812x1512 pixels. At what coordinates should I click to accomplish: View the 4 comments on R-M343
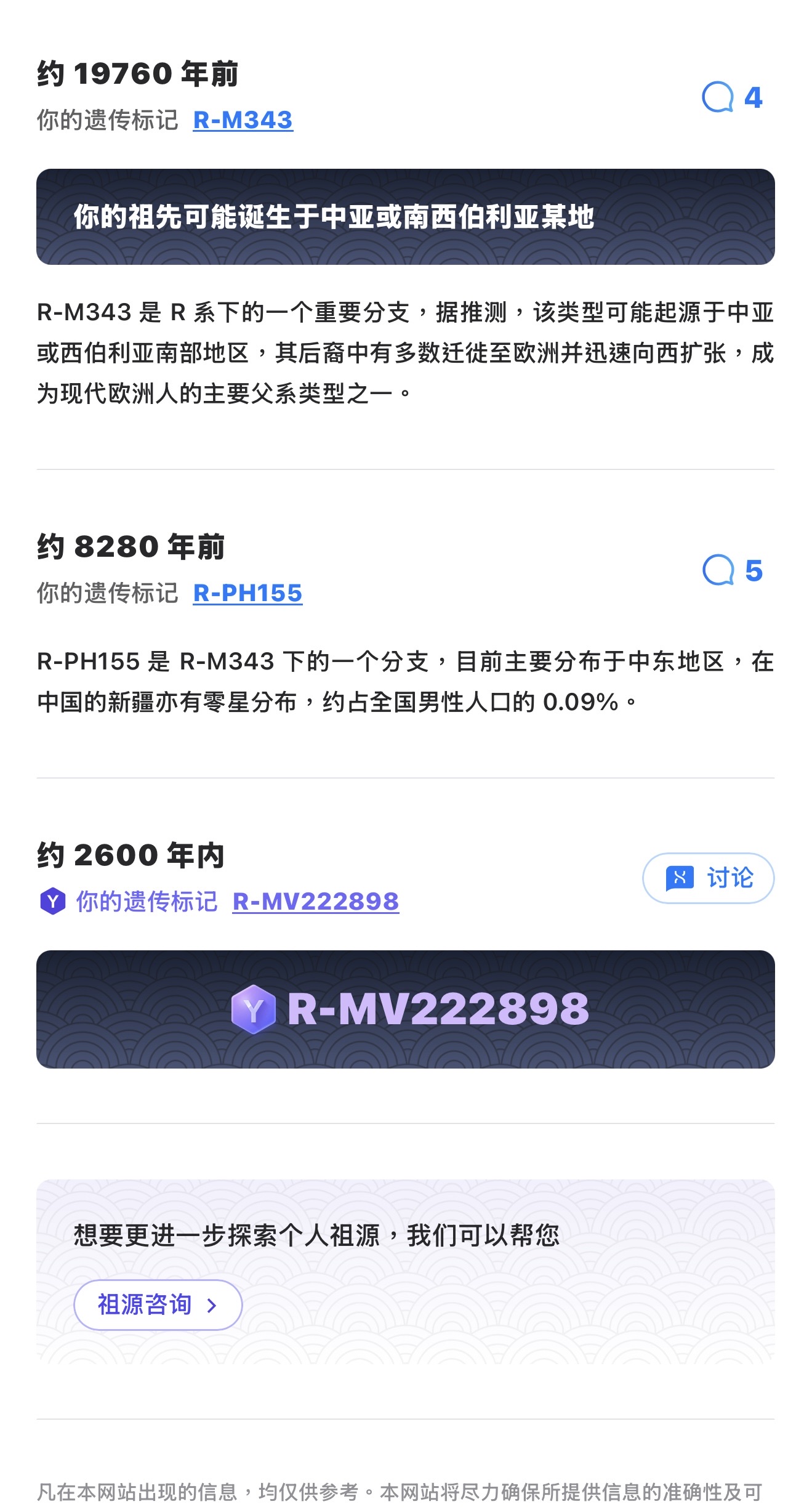(x=732, y=97)
